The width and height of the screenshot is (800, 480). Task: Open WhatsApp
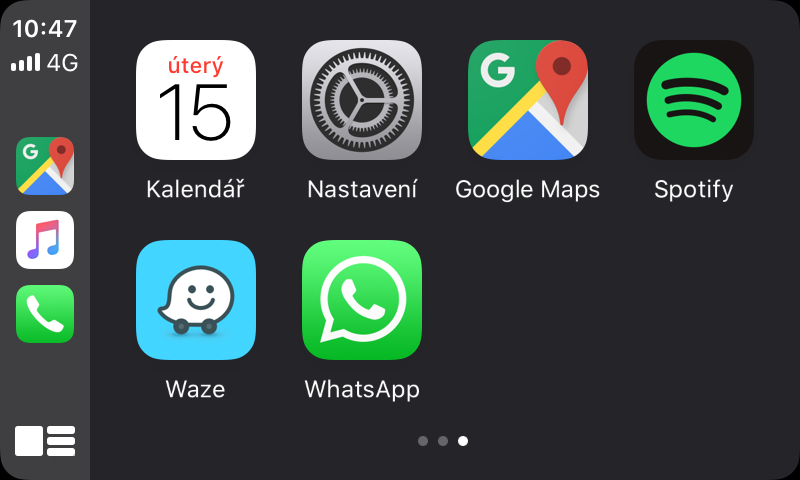[362, 300]
